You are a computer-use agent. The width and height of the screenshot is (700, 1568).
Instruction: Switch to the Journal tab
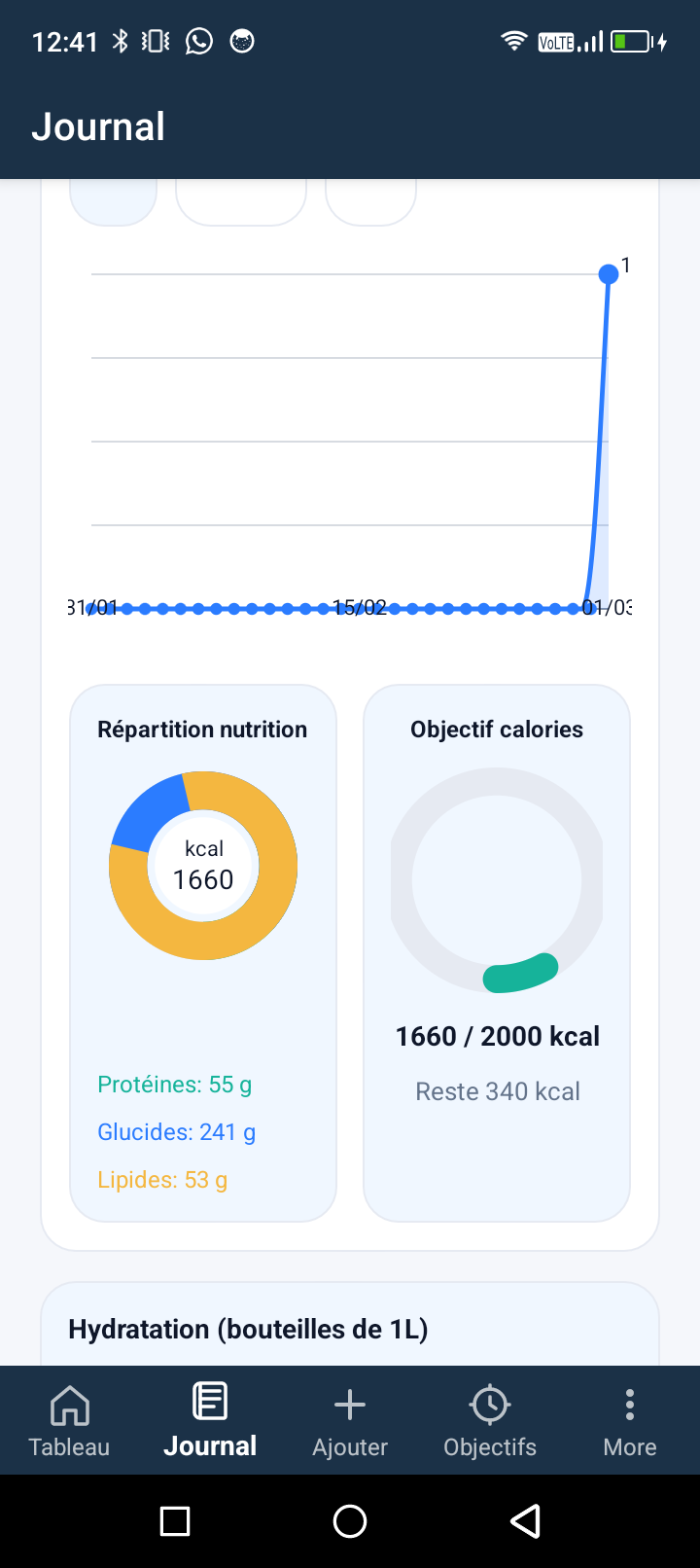coord(209,1420)
